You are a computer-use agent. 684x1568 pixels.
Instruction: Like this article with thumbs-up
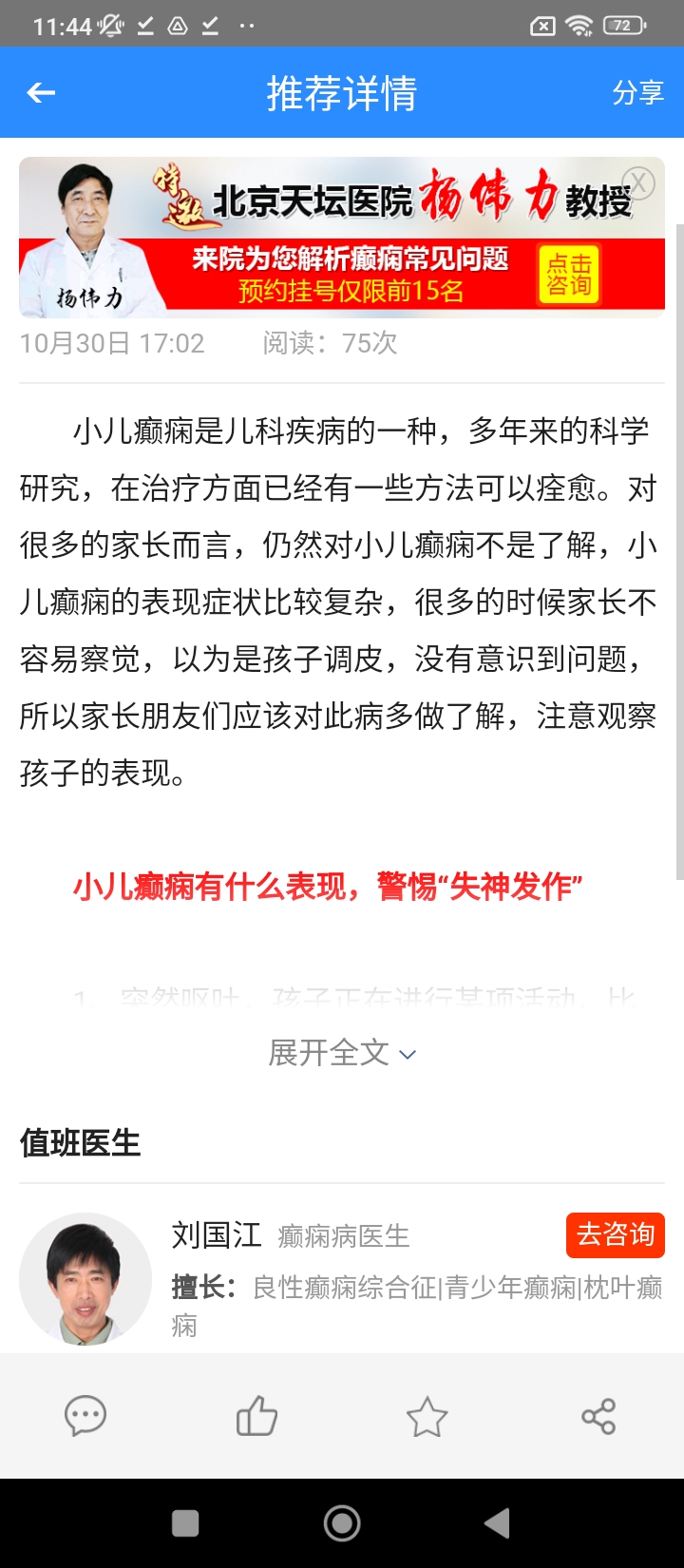256,1417
